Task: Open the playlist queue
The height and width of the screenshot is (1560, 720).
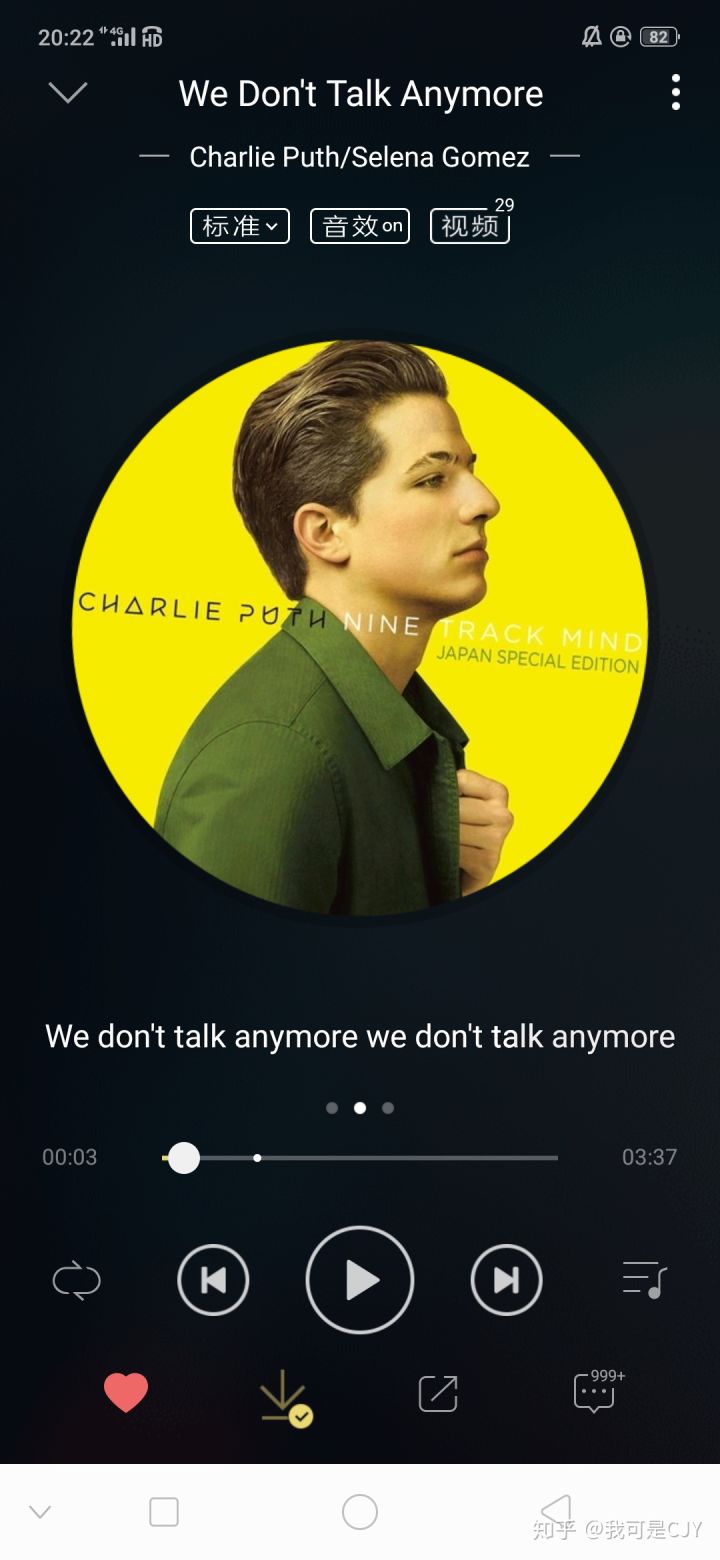Action: pyautogui.click(x=644, y=1280)
